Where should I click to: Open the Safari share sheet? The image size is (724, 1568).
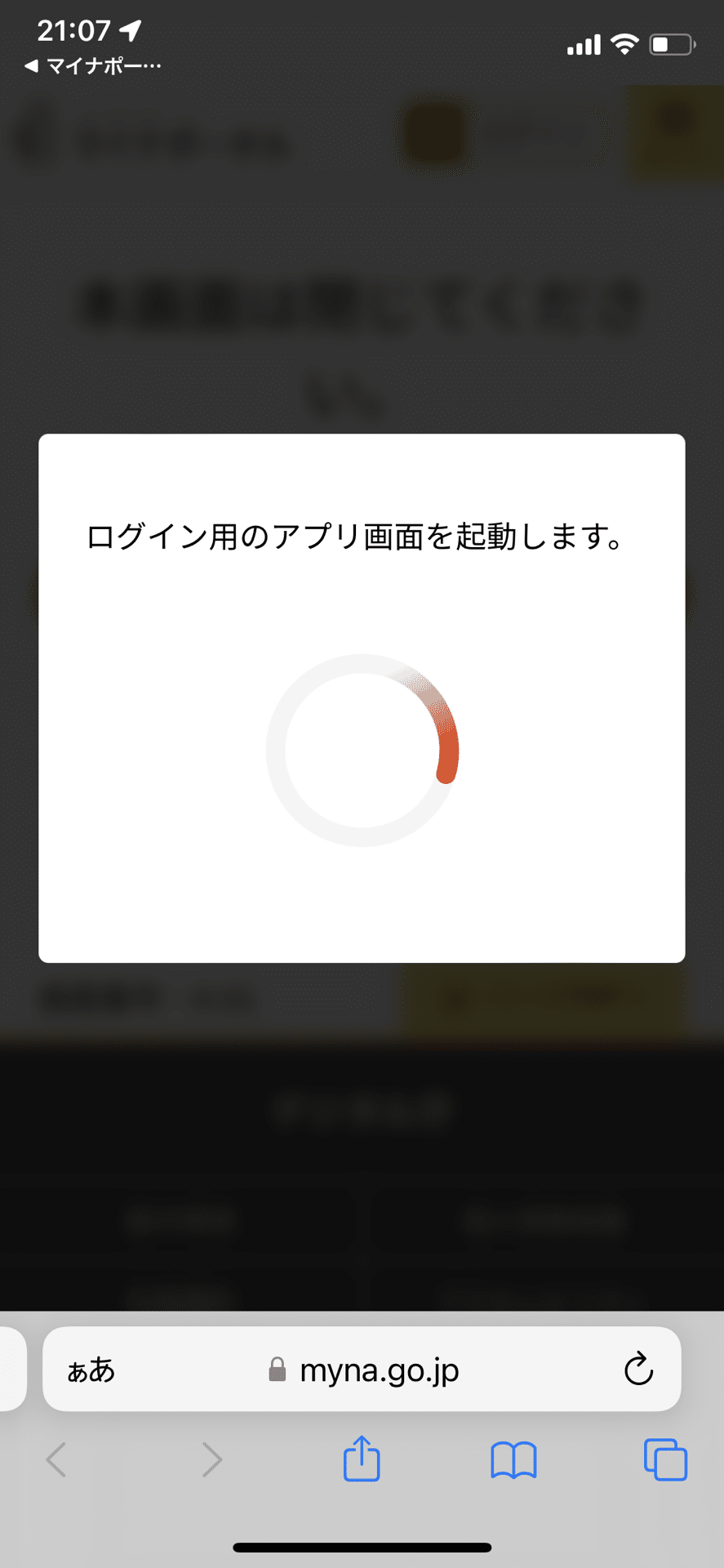pos(362,1459)
